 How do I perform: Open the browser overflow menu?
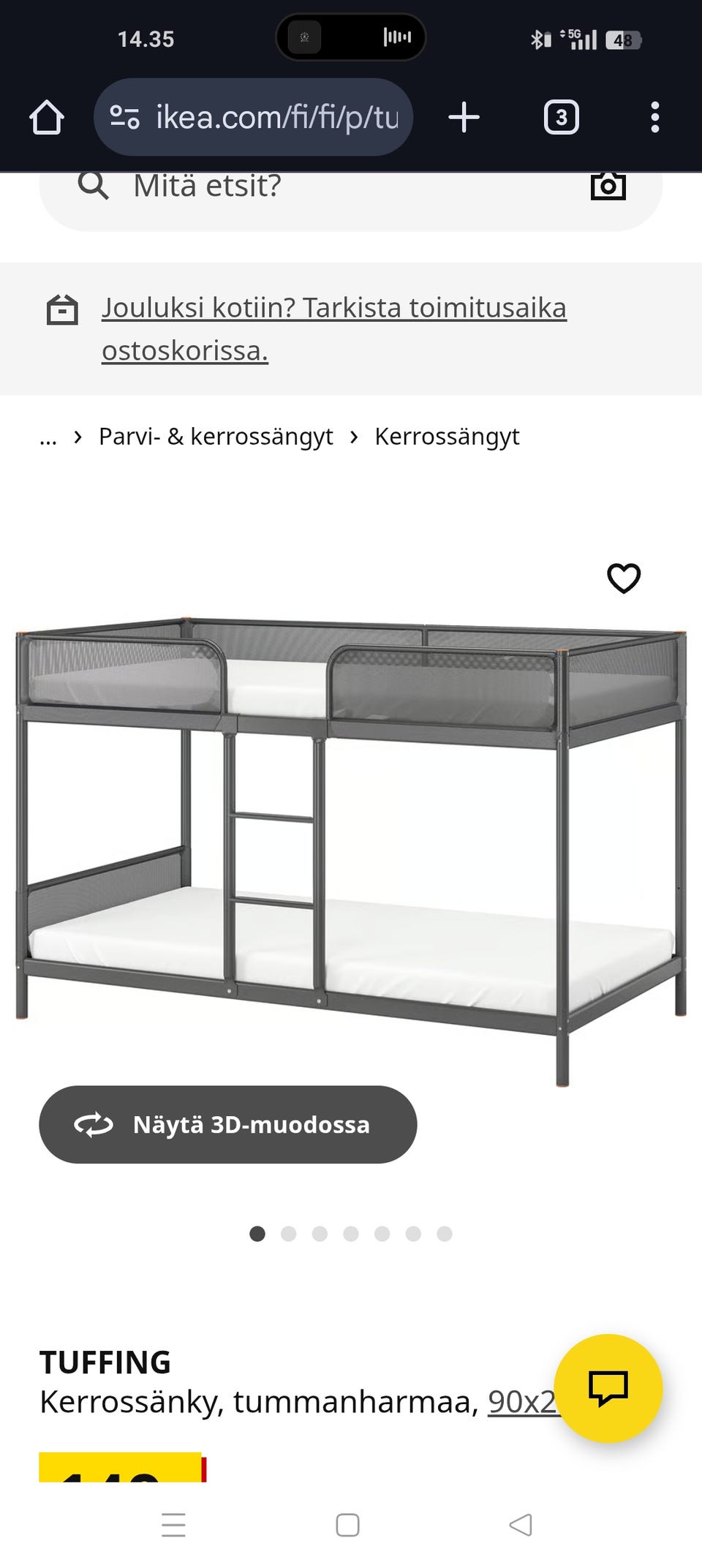point(654,117)
